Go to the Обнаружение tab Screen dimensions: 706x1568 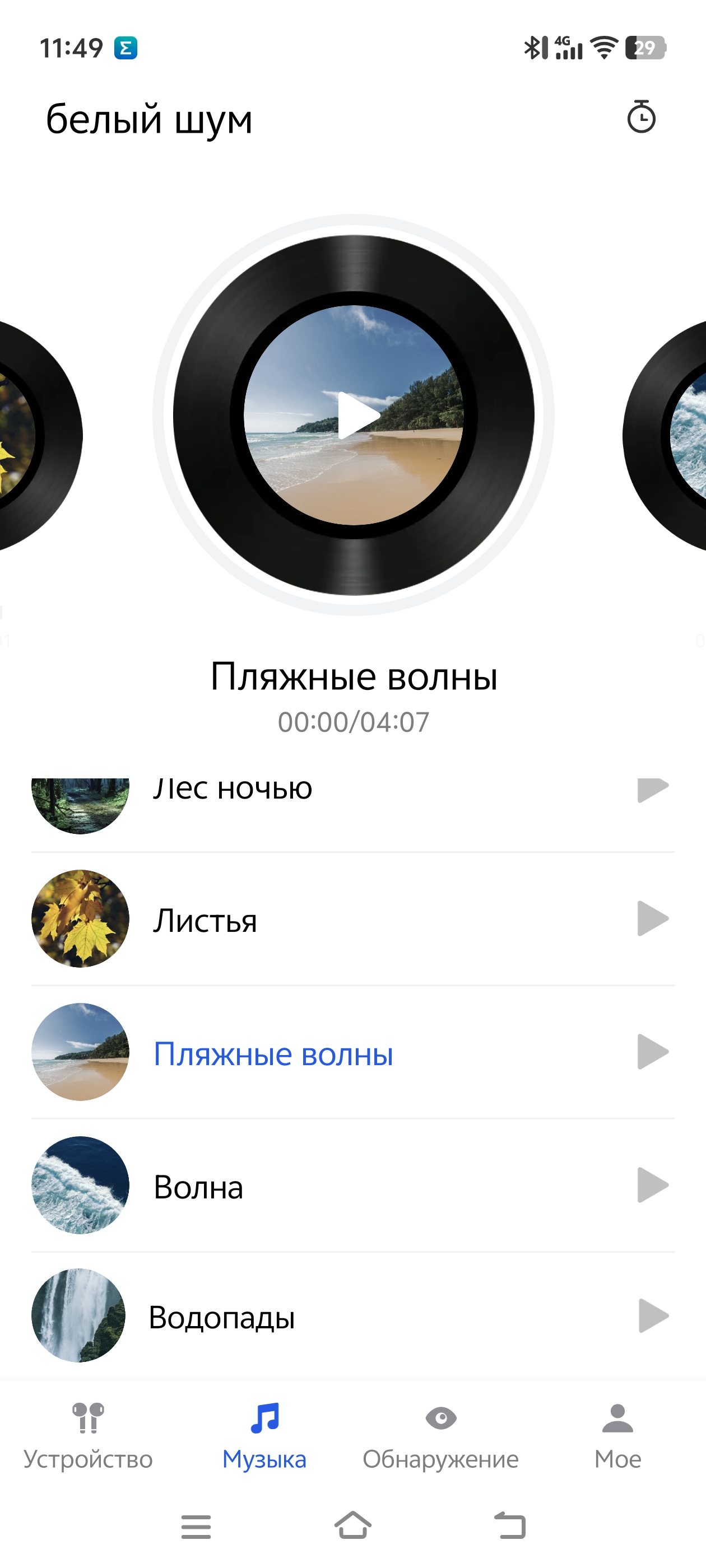[x=440, y=1435]
